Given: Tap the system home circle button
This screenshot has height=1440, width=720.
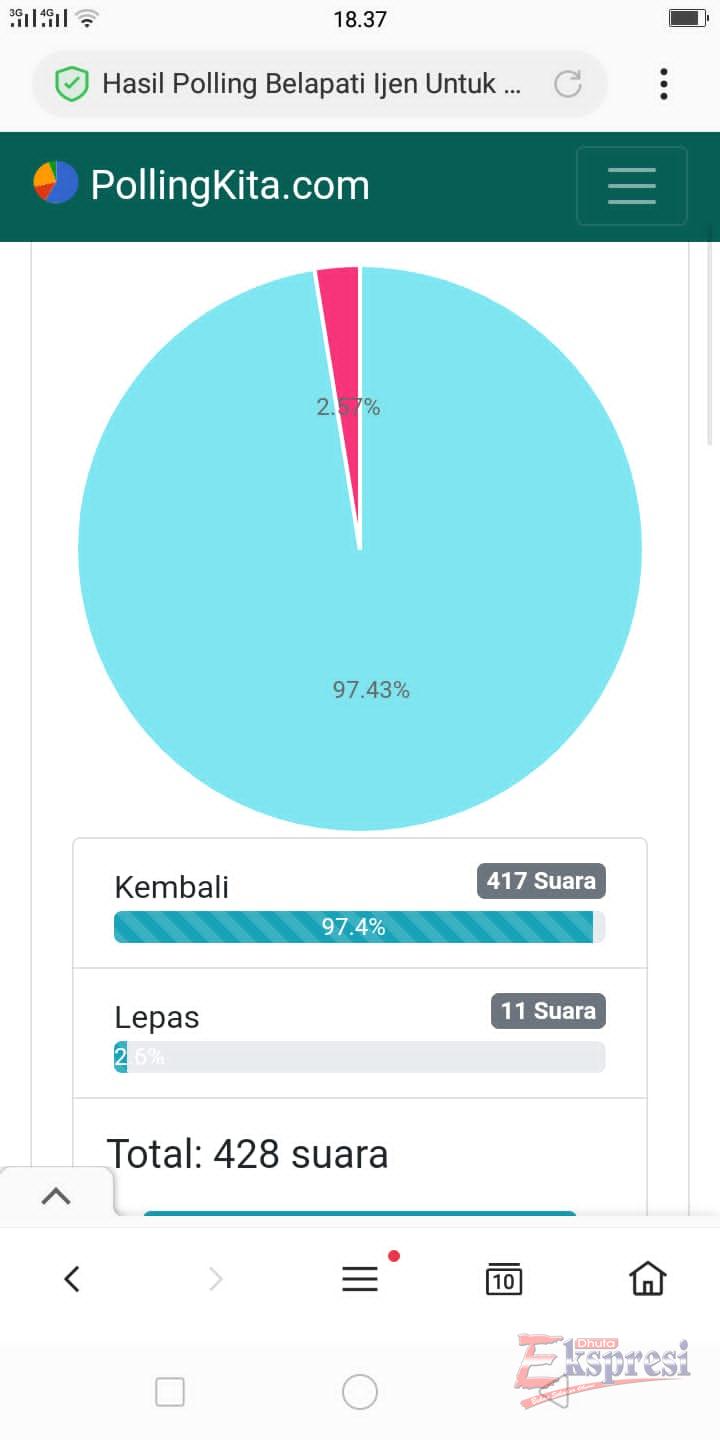Looking at the screenshot, I should coord(360,1391).
